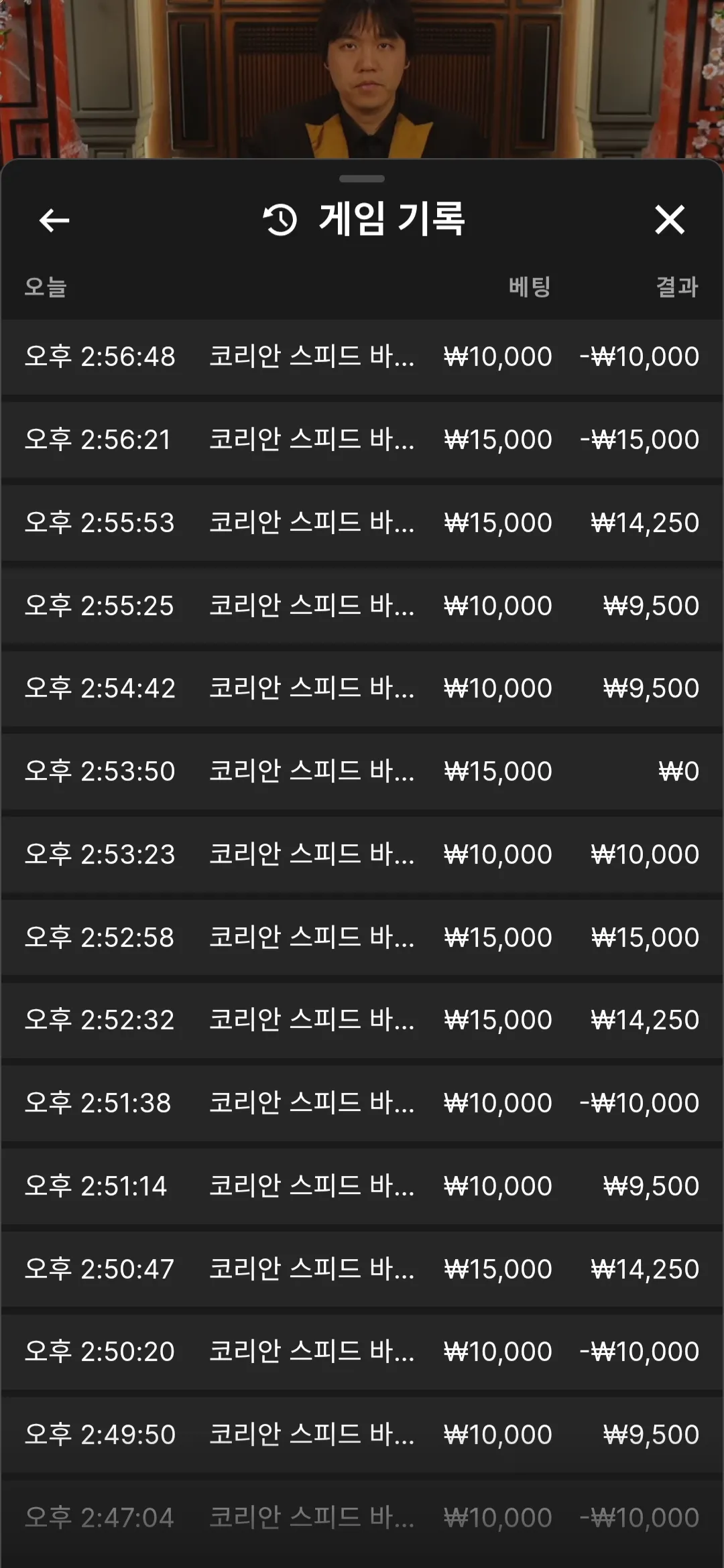Open the 2:47:04 game record
724x1568 pixels.
[x=362, y=1518]
